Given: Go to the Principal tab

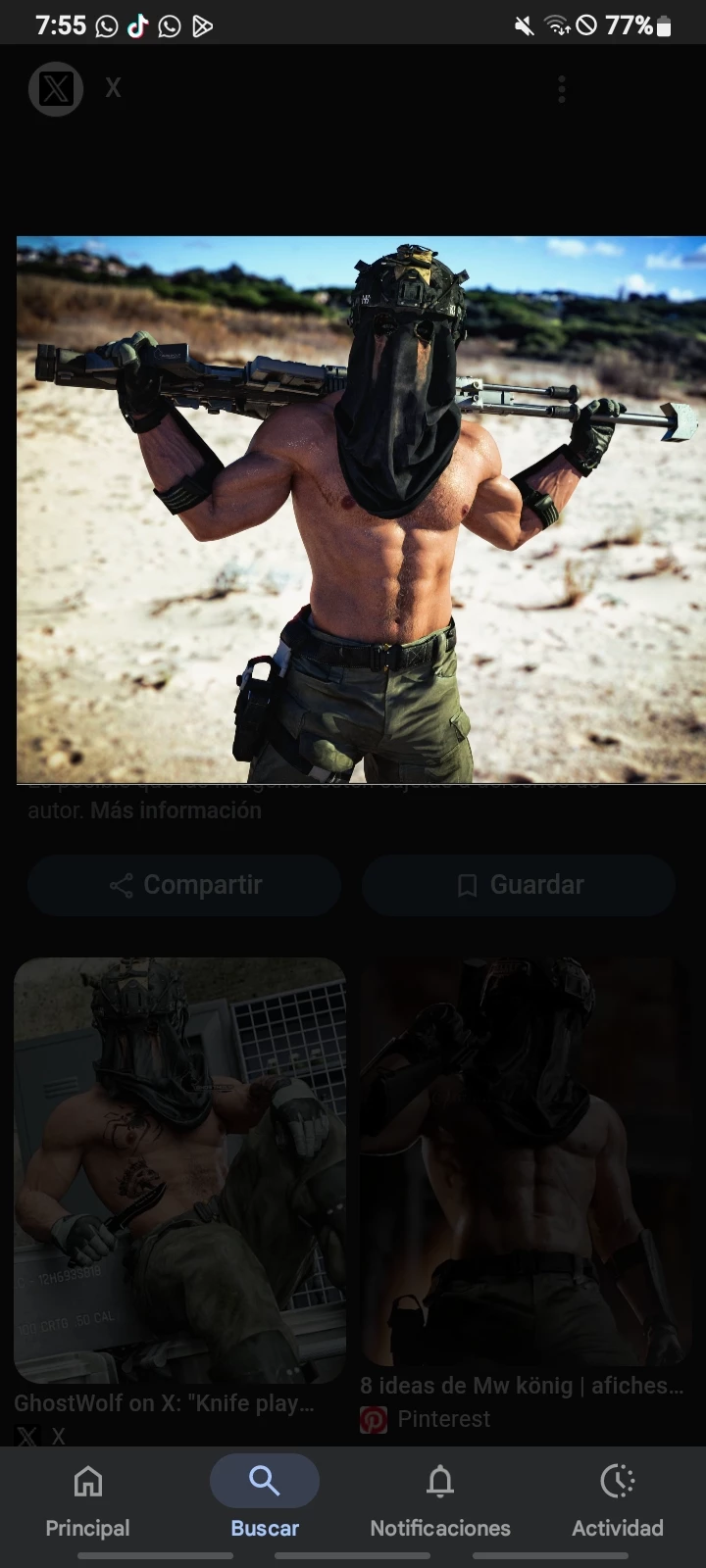Looking at the screenshot, I should 88,1500.
